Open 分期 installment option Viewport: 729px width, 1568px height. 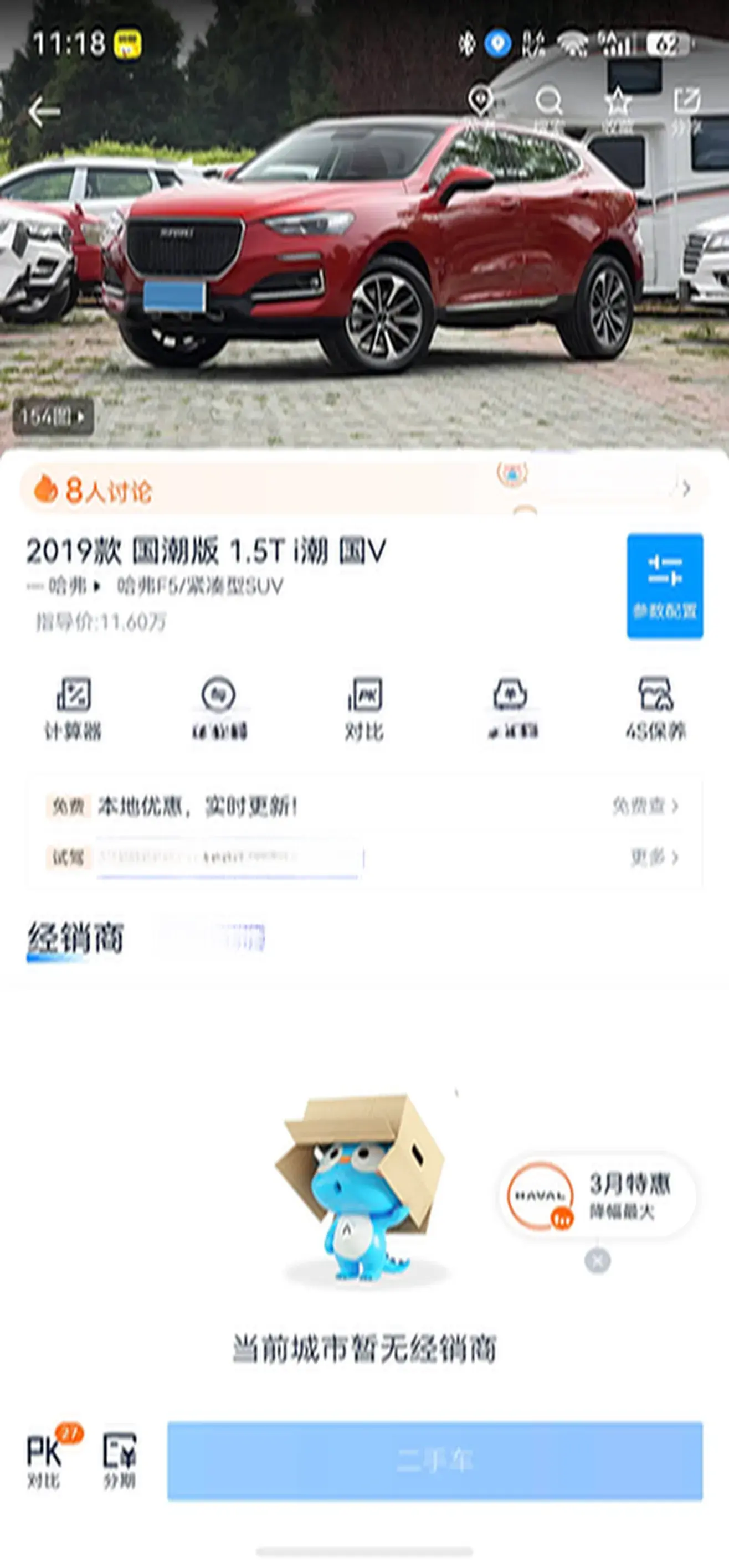pyautogui.click(x=119, y=1459)
